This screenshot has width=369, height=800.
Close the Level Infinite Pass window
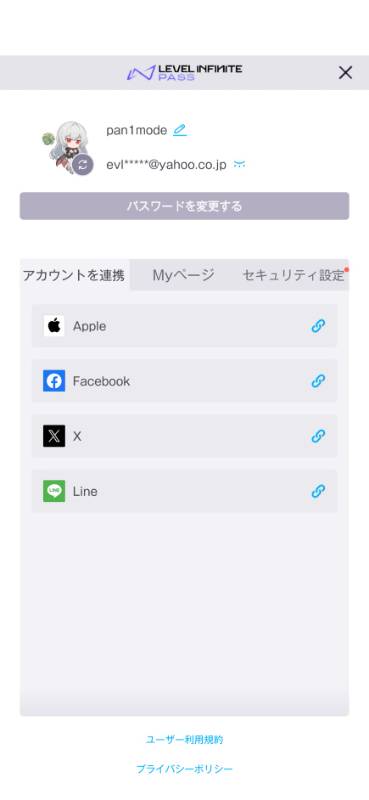(x=346, y=73)
